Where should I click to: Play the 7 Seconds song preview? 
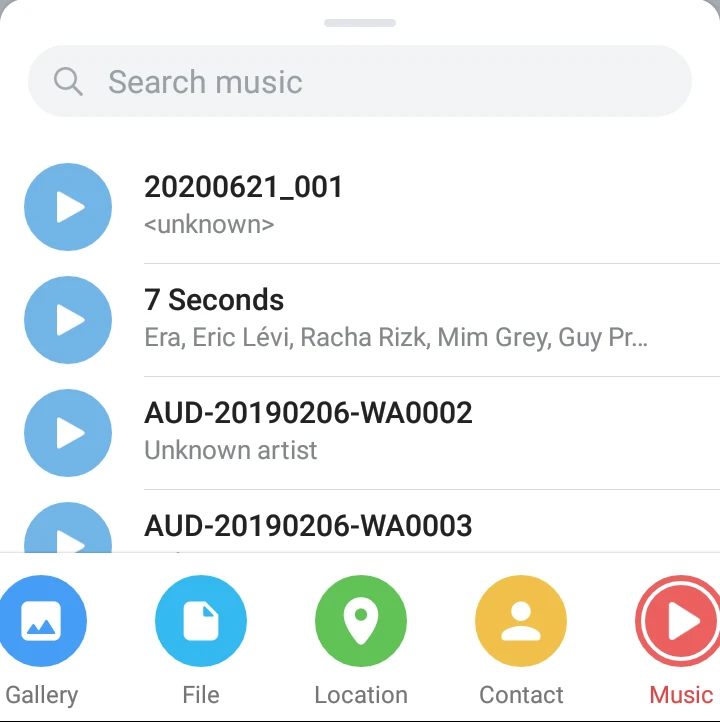pos(68,320)
